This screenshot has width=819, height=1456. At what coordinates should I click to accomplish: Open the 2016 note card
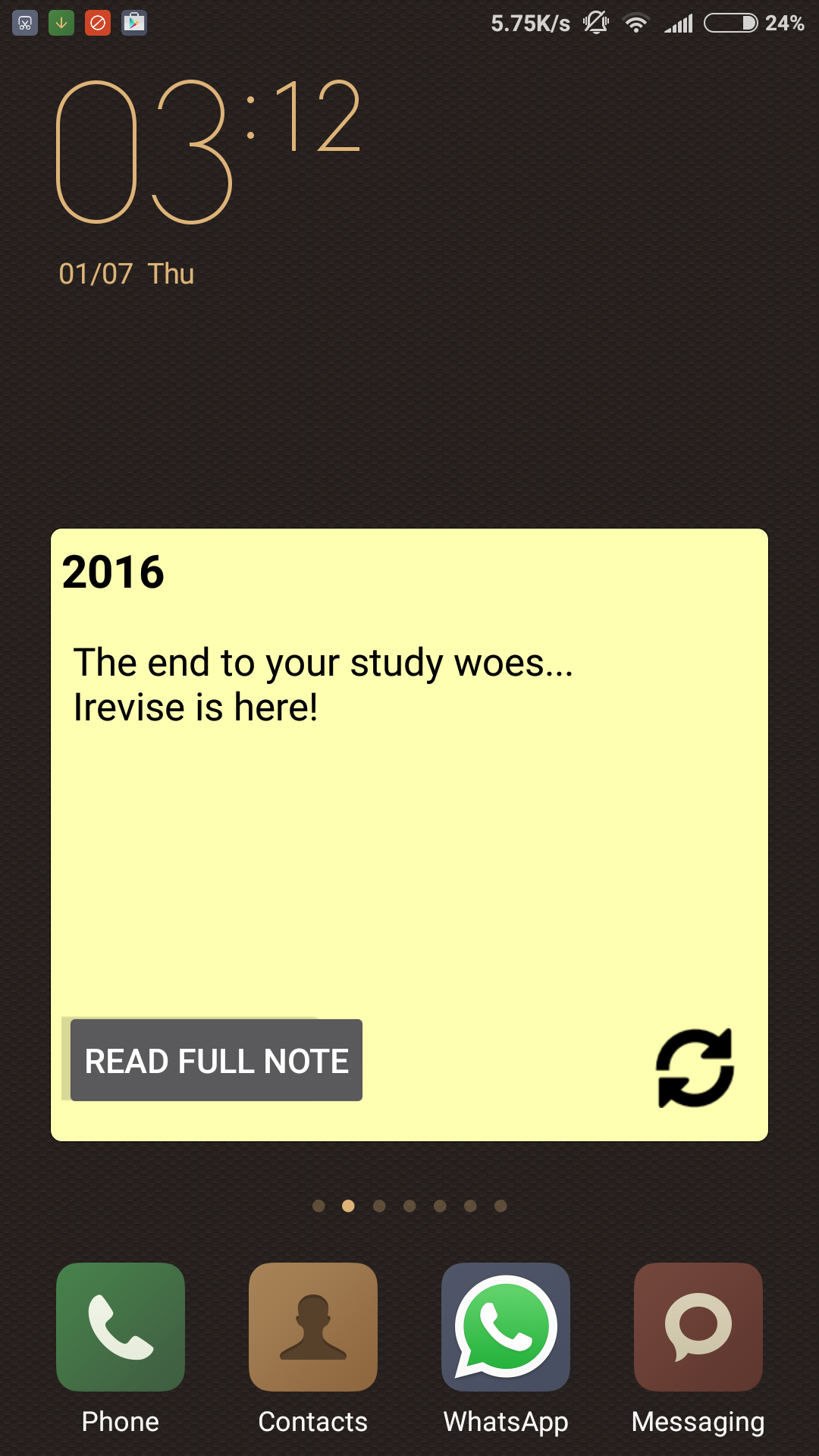(409, 796)
